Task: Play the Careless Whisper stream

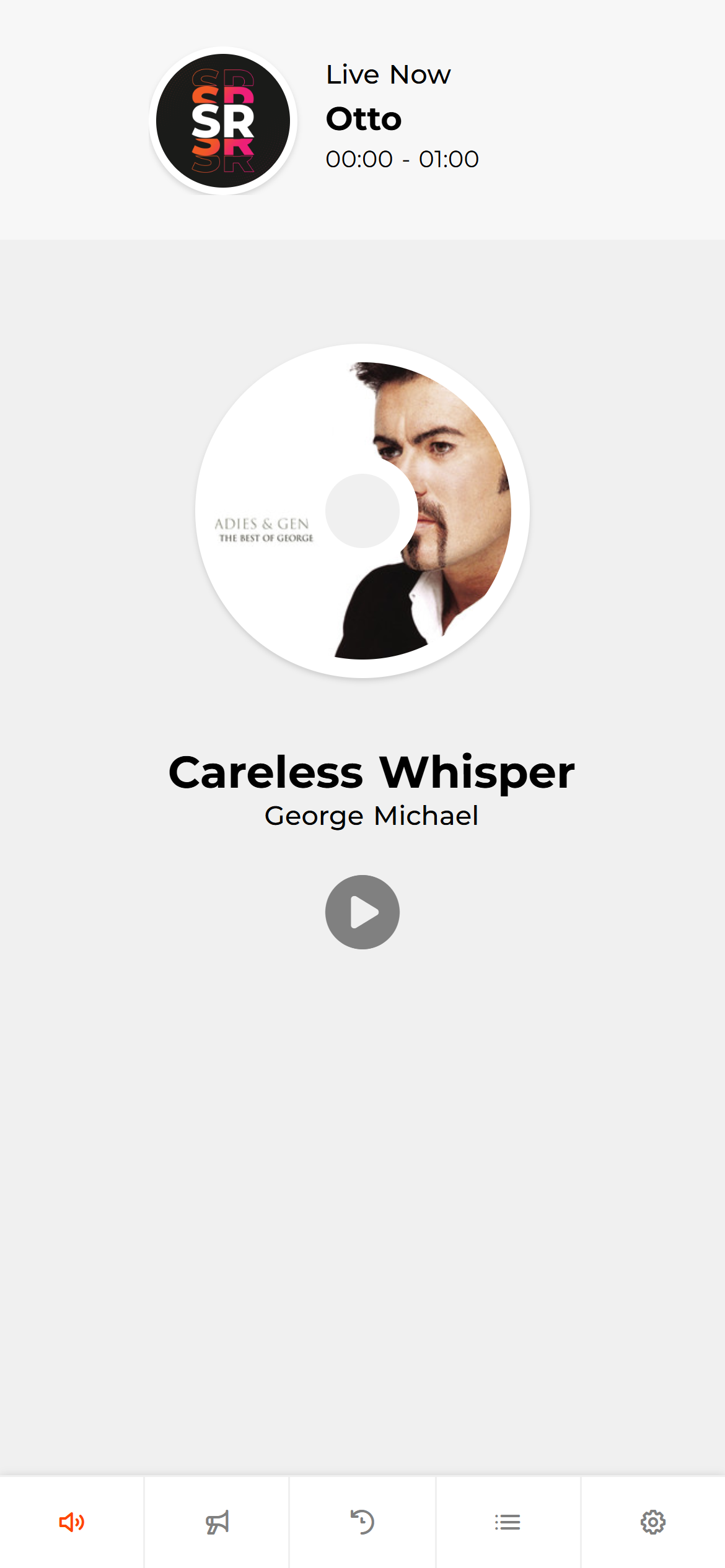Action: [362, 912]
